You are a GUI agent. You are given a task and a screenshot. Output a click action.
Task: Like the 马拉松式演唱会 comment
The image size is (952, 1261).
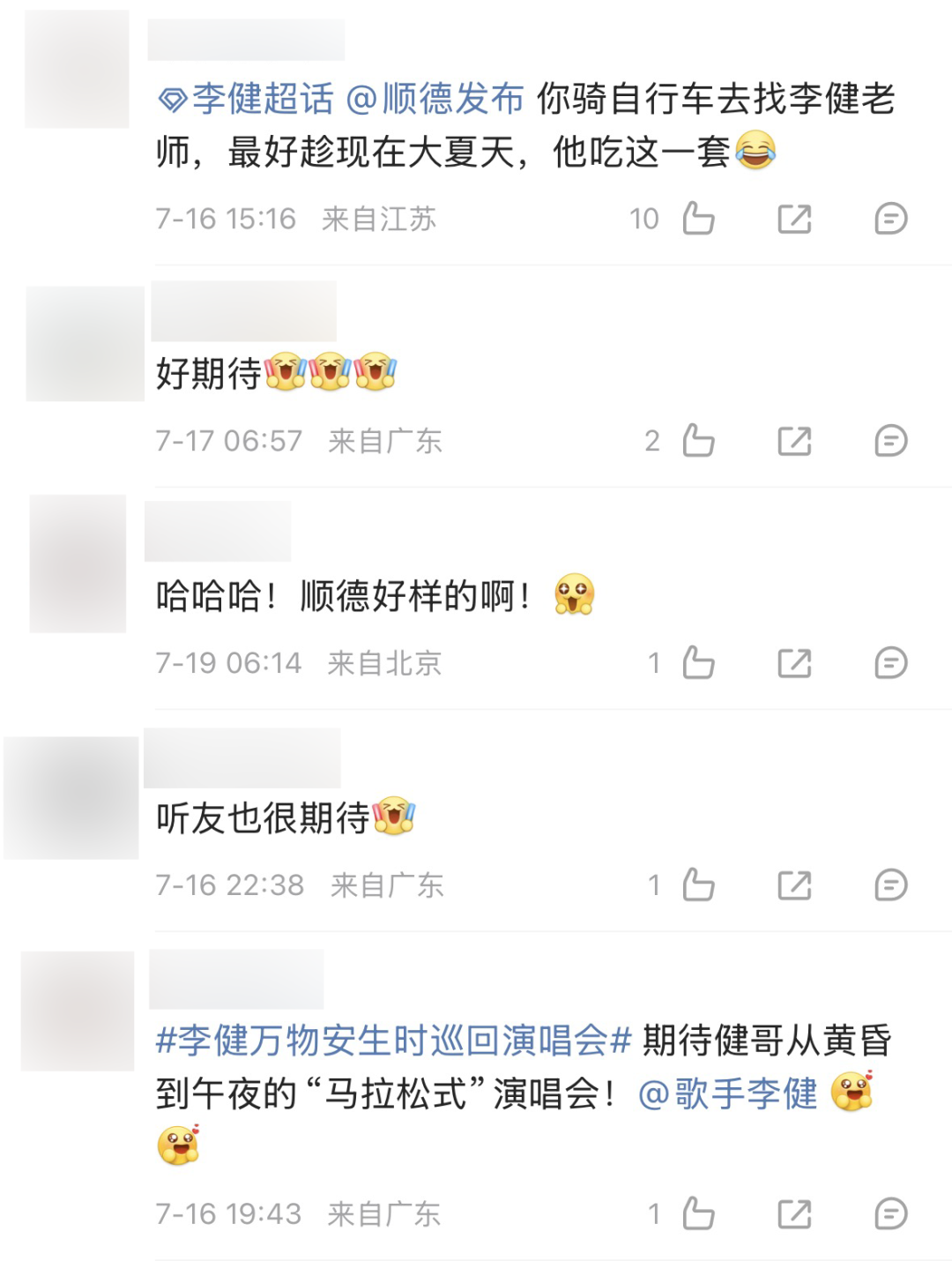point(698,1213)
